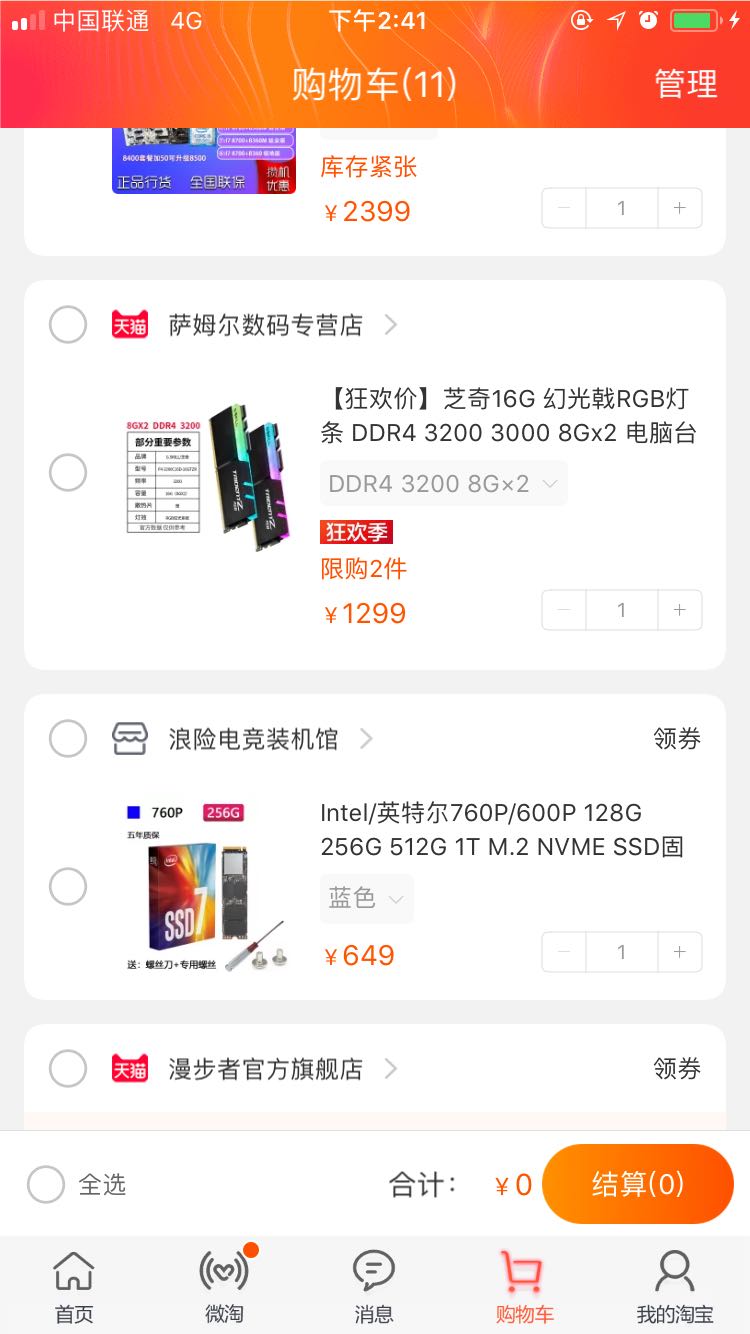Image resolution: width=750 pixels, height=1334 pixels.
Task: Check the 芝奇16G RGB memory item
Action: click(x=68, y=472)
